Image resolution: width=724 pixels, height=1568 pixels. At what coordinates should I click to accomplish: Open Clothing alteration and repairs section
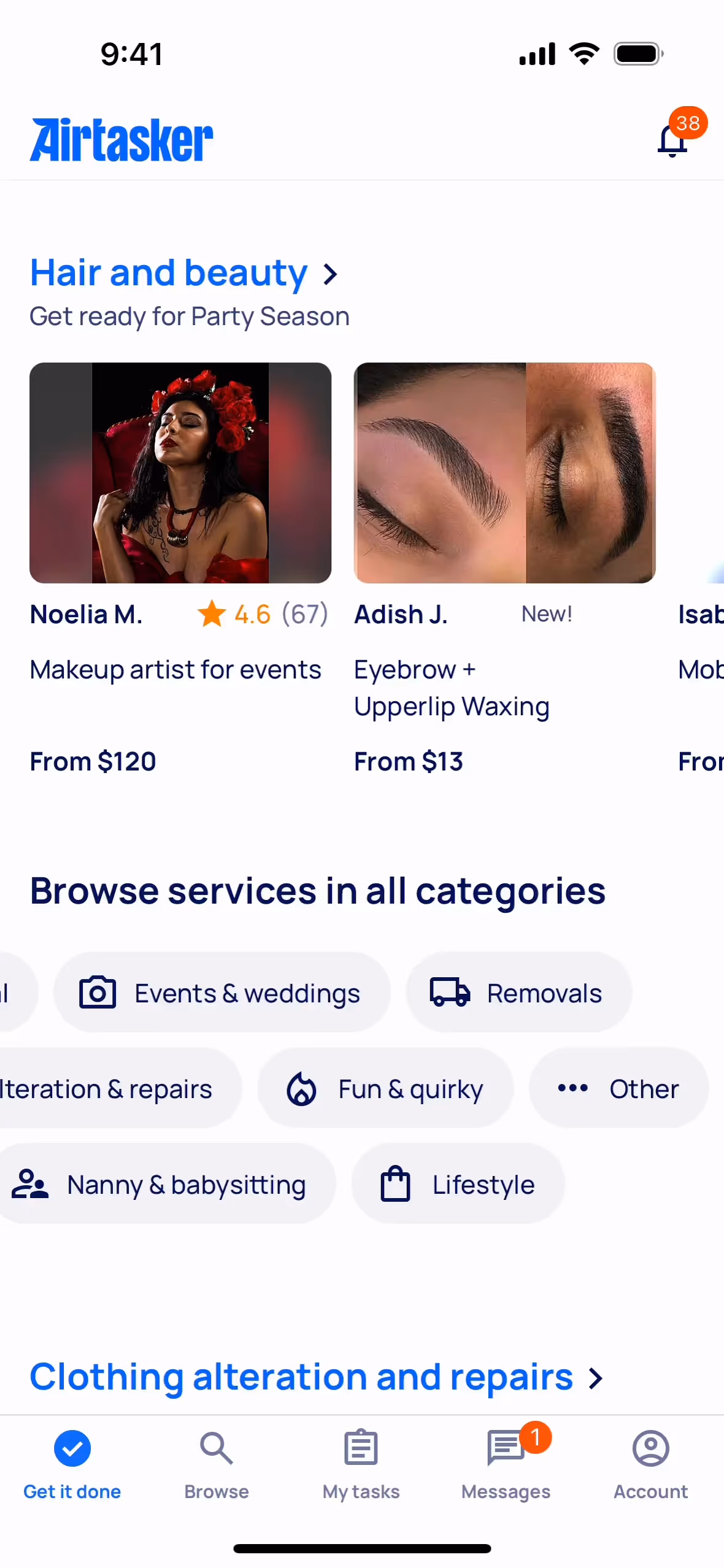pyautogui.click(x=316, y=1377)
